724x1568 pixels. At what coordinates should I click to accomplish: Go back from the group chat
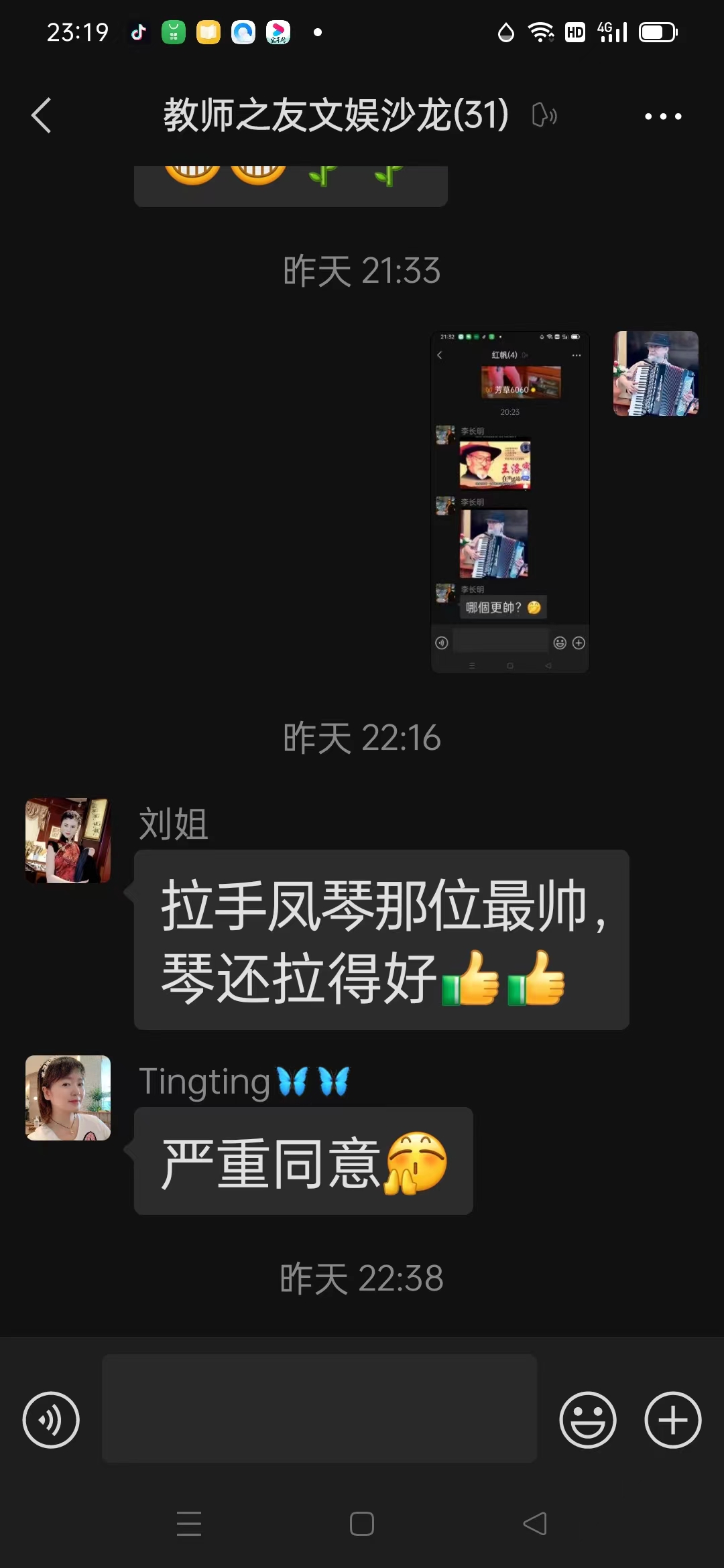pos(42,115)
